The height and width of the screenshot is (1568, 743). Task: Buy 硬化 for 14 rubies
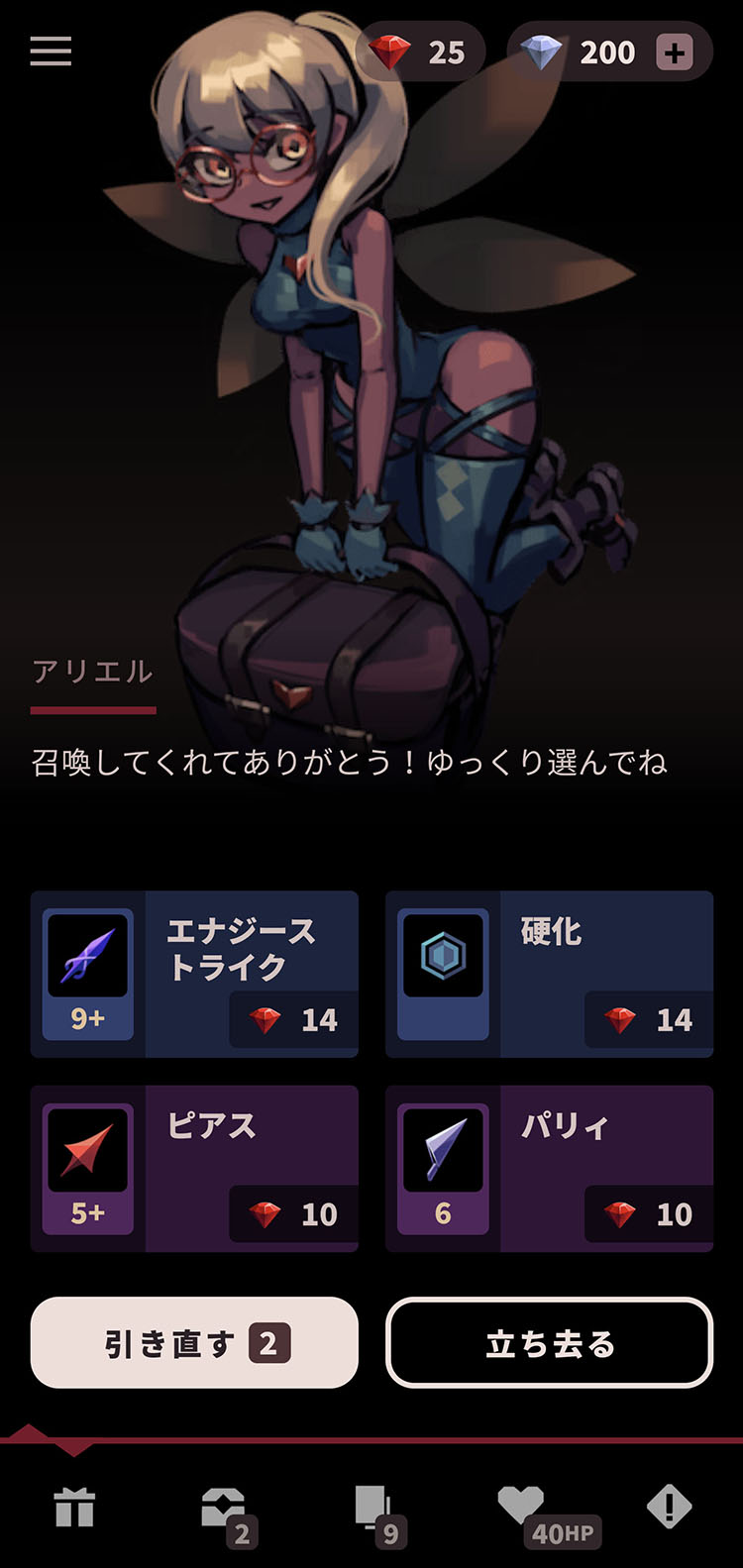pos(549,974)
